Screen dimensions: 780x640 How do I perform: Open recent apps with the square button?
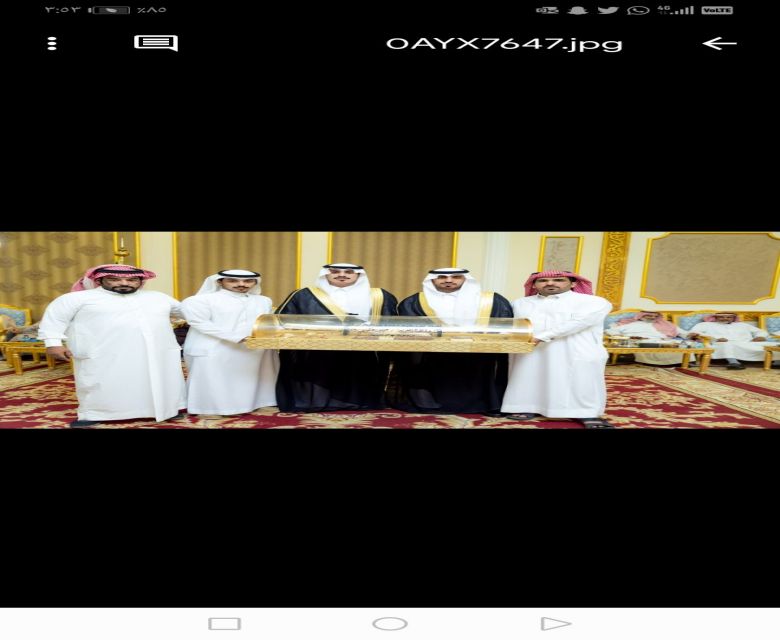click(224, 624)
